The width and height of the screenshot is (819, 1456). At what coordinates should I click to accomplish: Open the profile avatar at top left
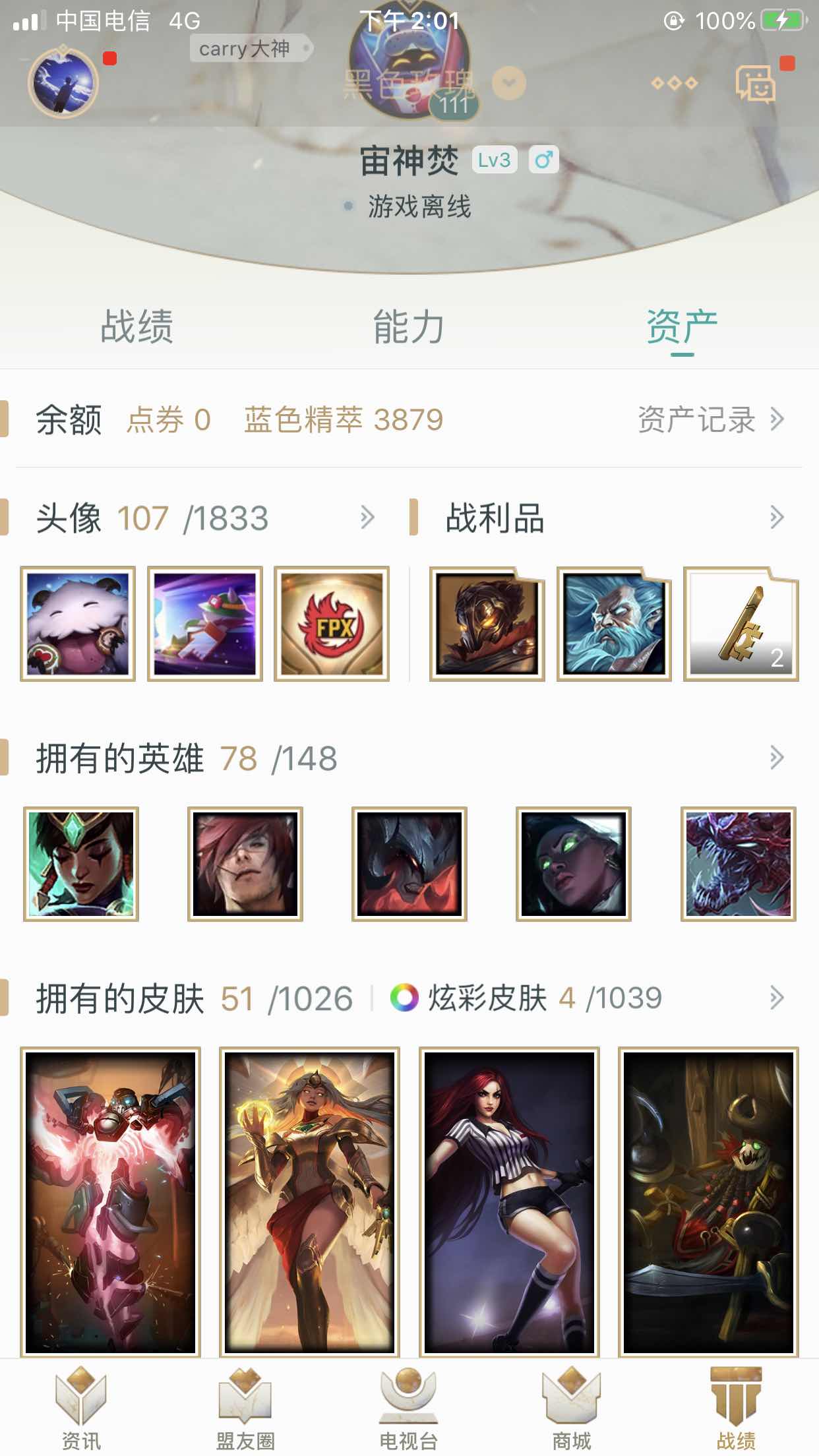point(64,83)
